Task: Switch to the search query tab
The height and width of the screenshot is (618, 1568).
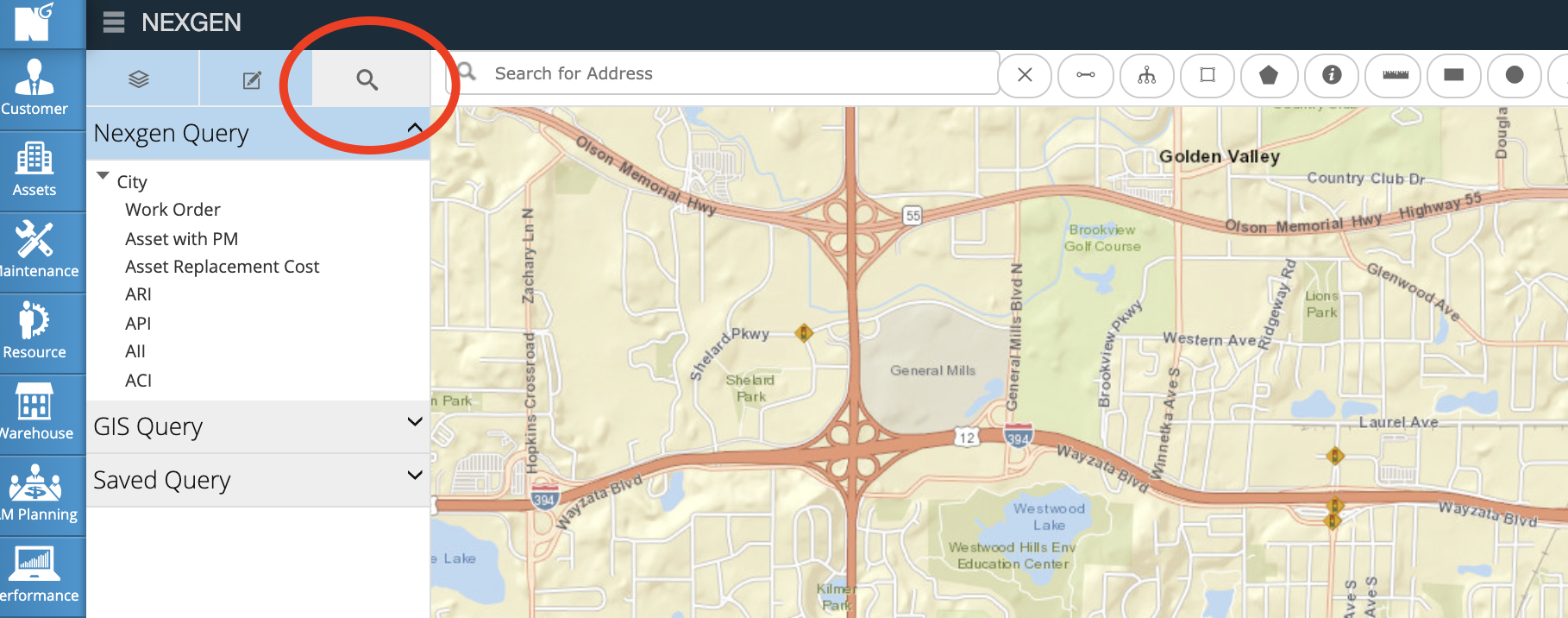Action: 367,80
